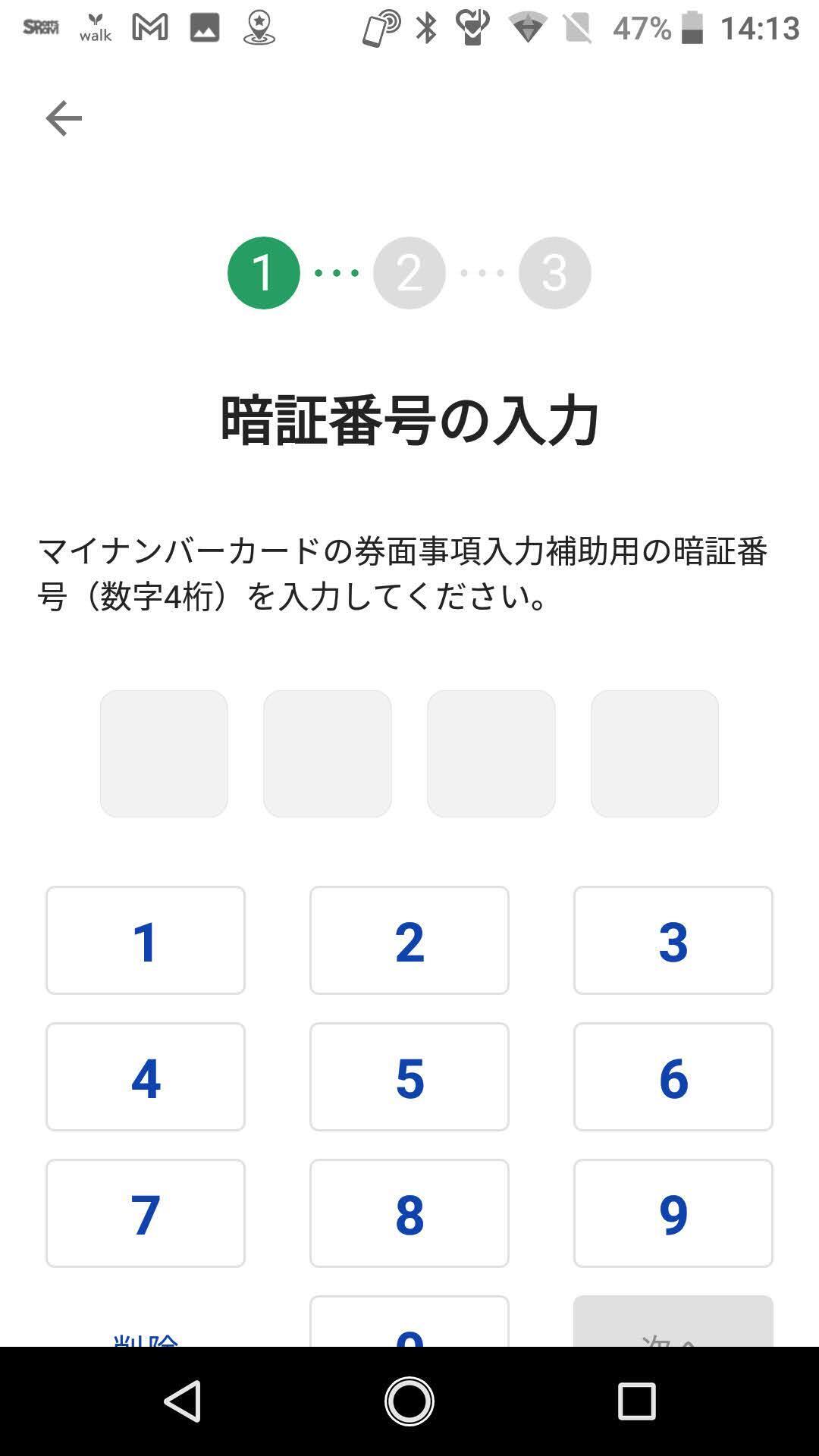This screenshot has width=819, height=1456.
Task: Go back using the top-left arrow
Action: pos(64,118)
